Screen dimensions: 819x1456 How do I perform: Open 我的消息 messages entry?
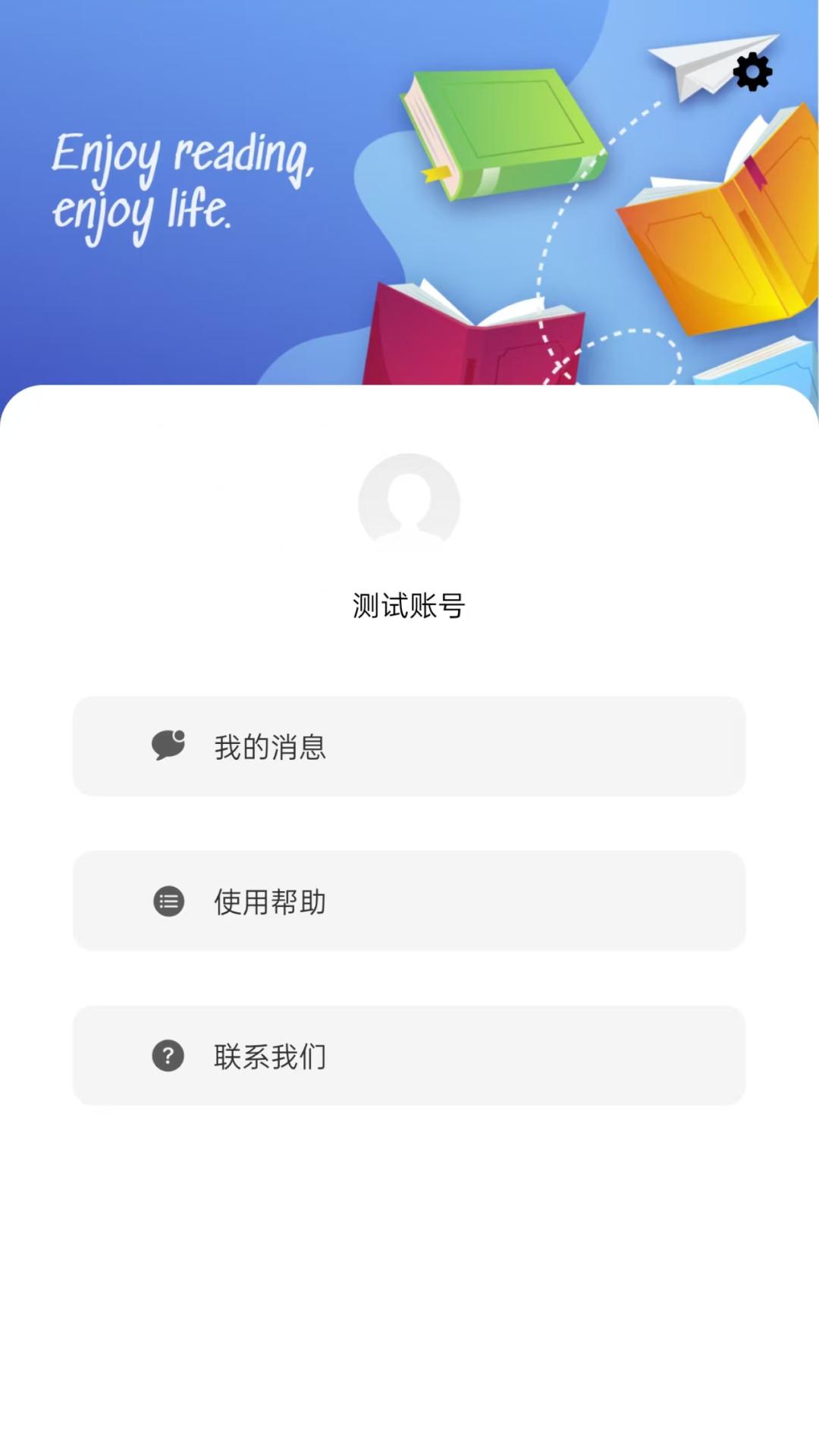[409, 746]
